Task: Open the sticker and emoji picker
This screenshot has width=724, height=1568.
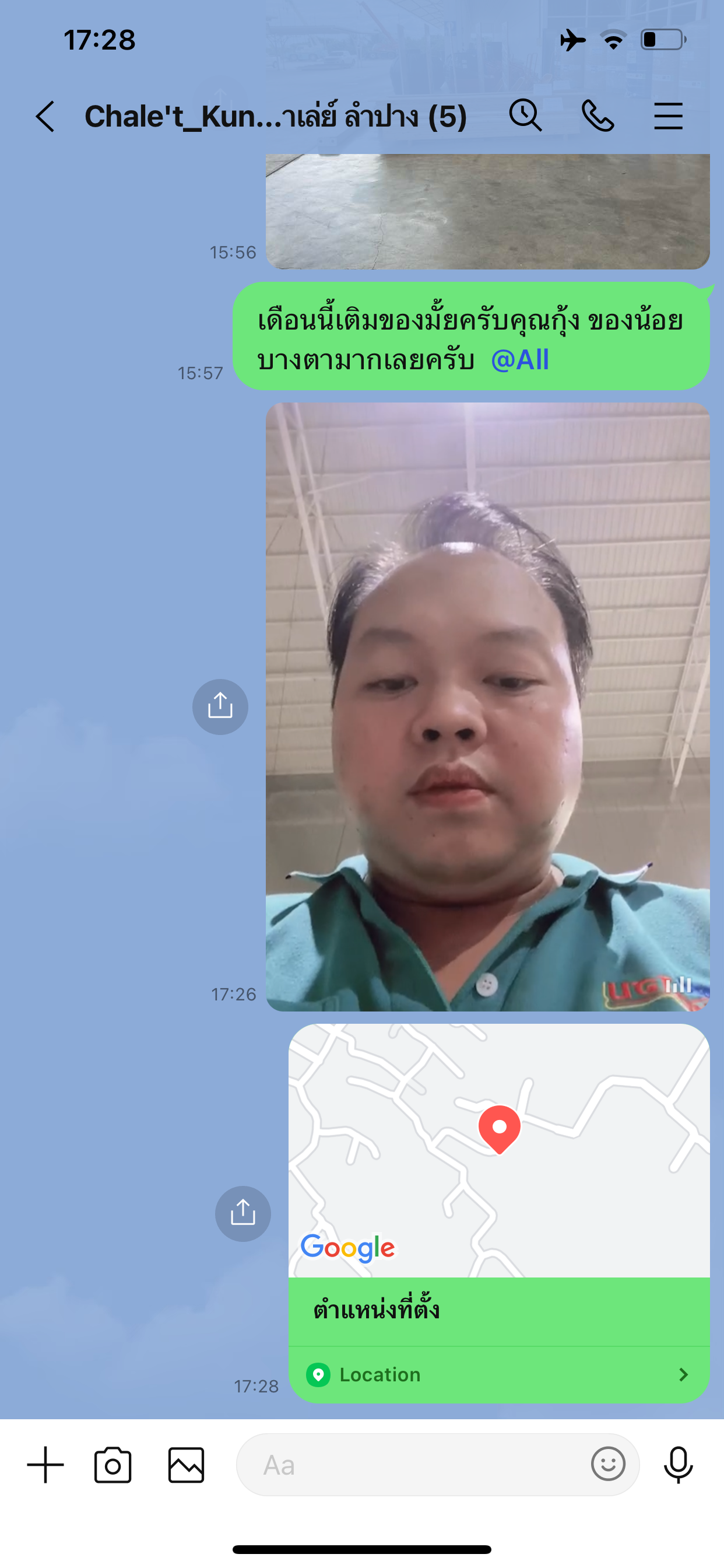Action: (x=608, y=1464)
